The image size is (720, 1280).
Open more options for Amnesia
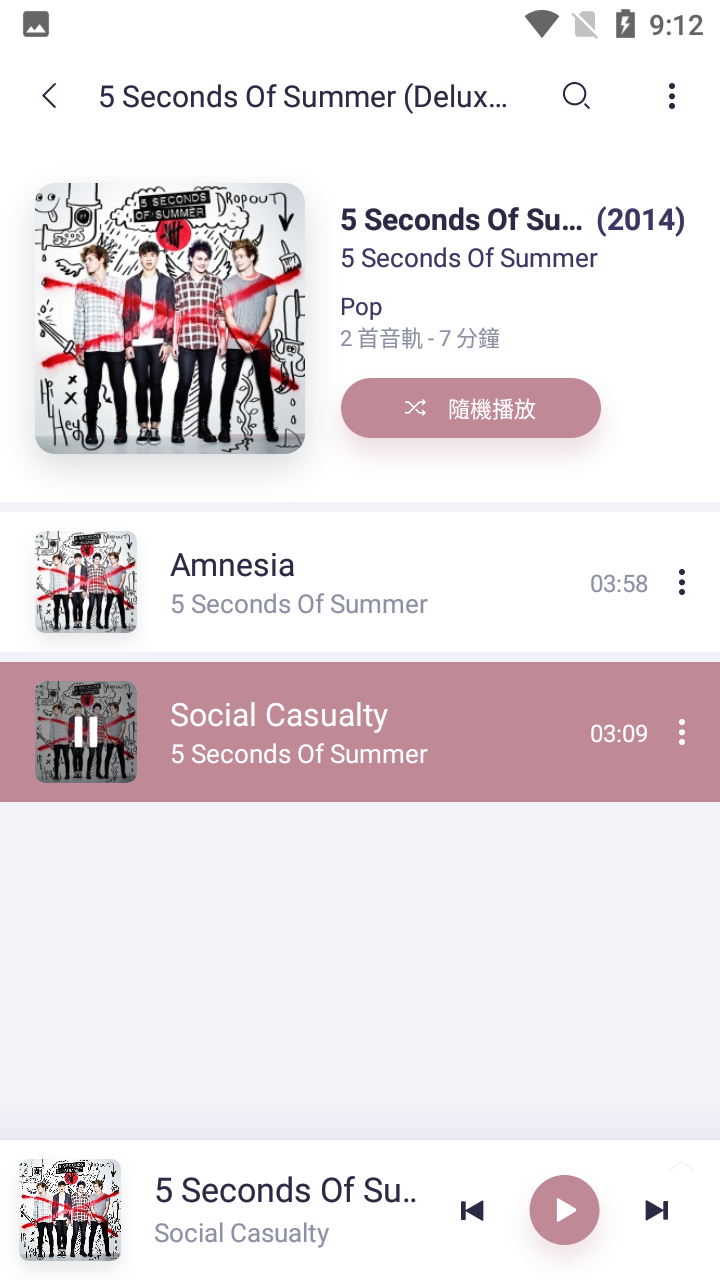[x=682, y=582]
